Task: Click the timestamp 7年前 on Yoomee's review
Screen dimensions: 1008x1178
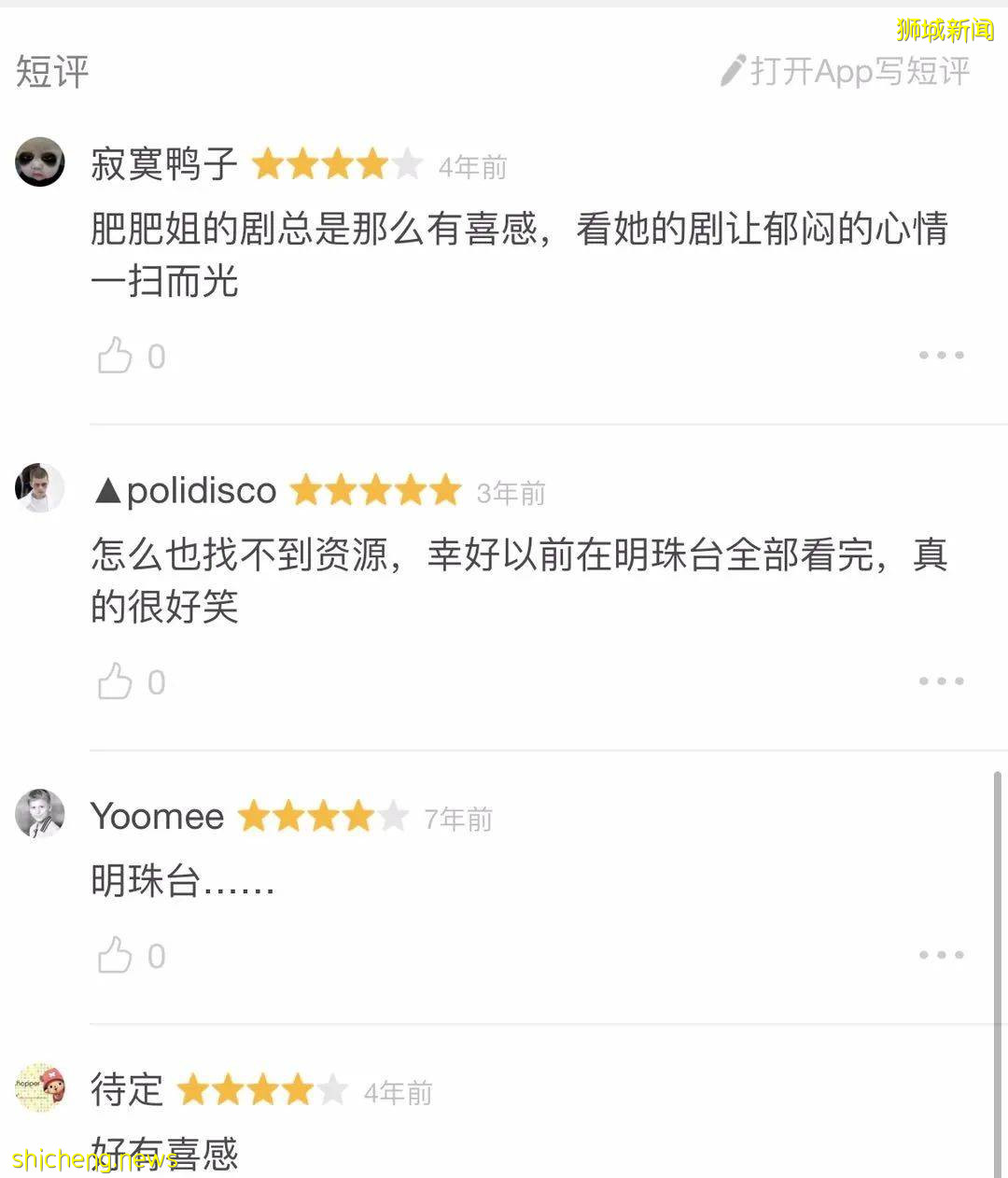Action: (456, 819)
